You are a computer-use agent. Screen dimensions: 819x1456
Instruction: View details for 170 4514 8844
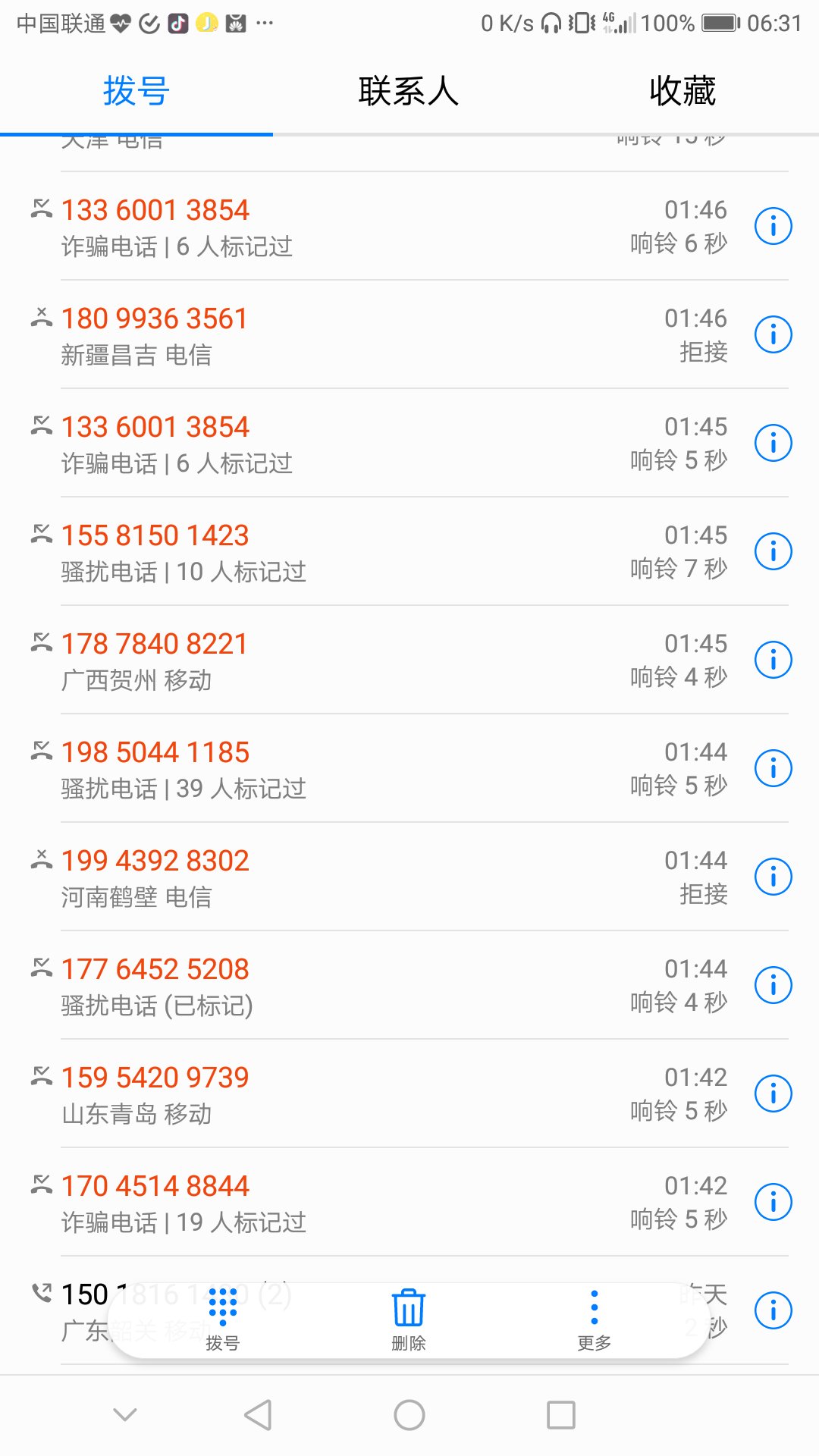(x=773, y=1202)
